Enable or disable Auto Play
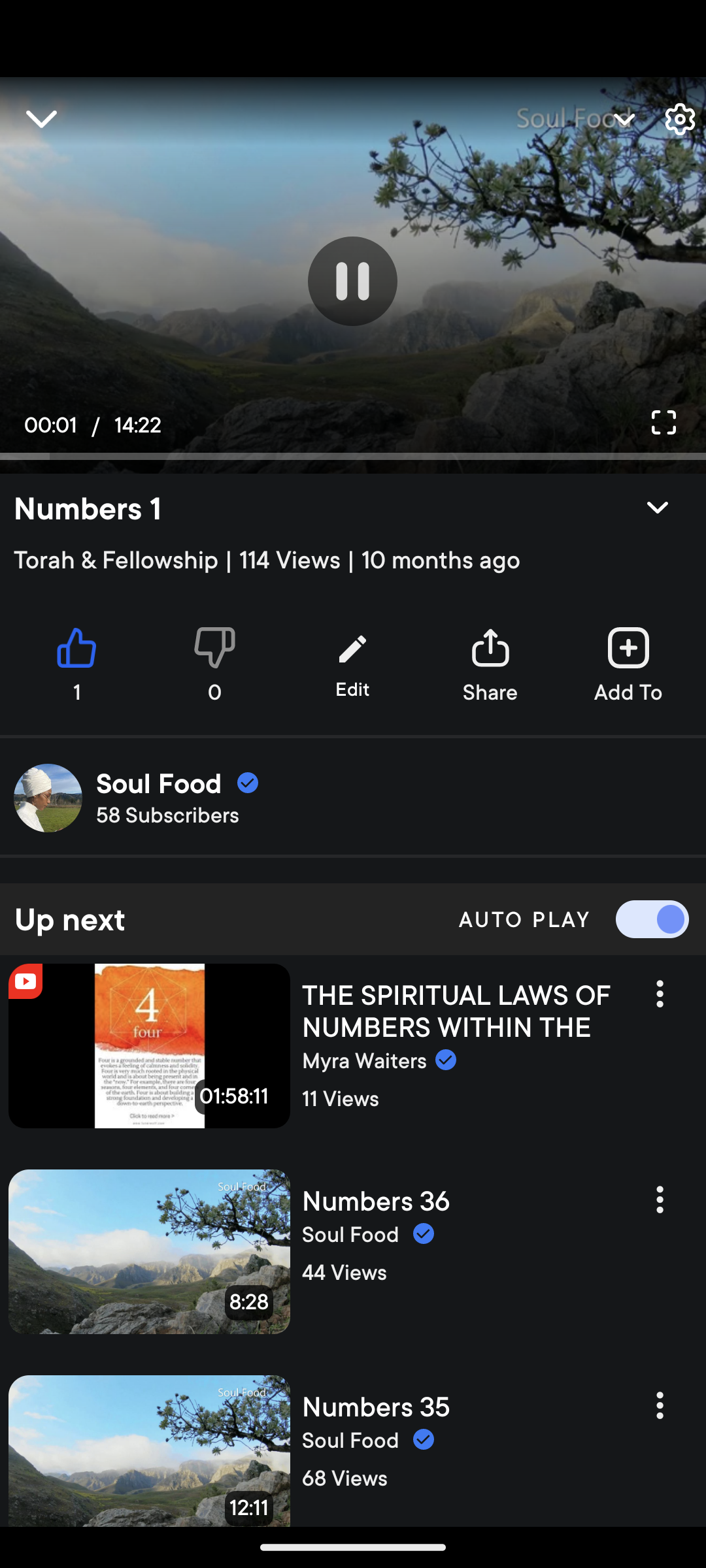Image resolution: width=706 pixels, height=1568 pixels. [651, 919]
